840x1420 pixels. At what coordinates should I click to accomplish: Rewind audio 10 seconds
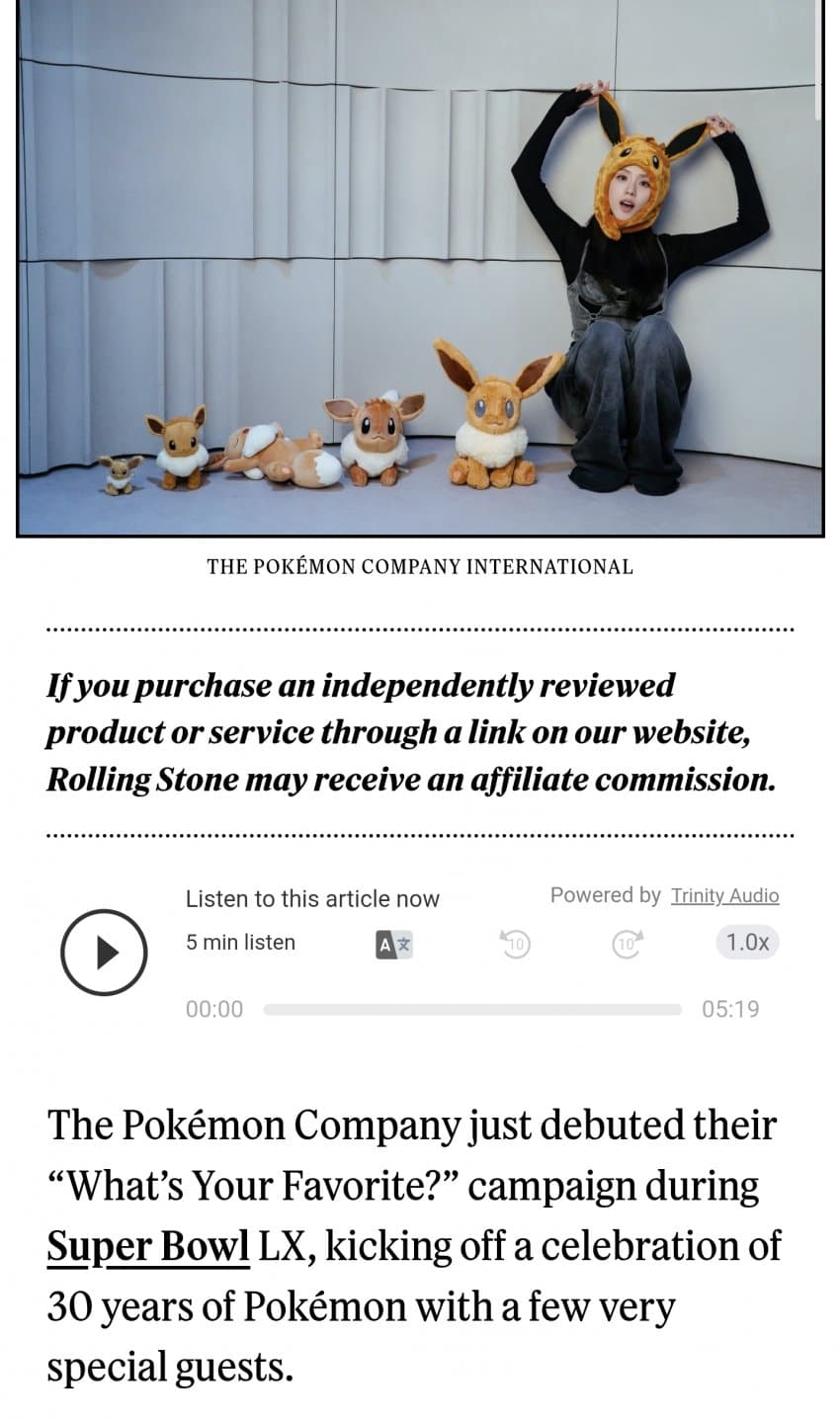pyautogui.click(x=515, y=944)
